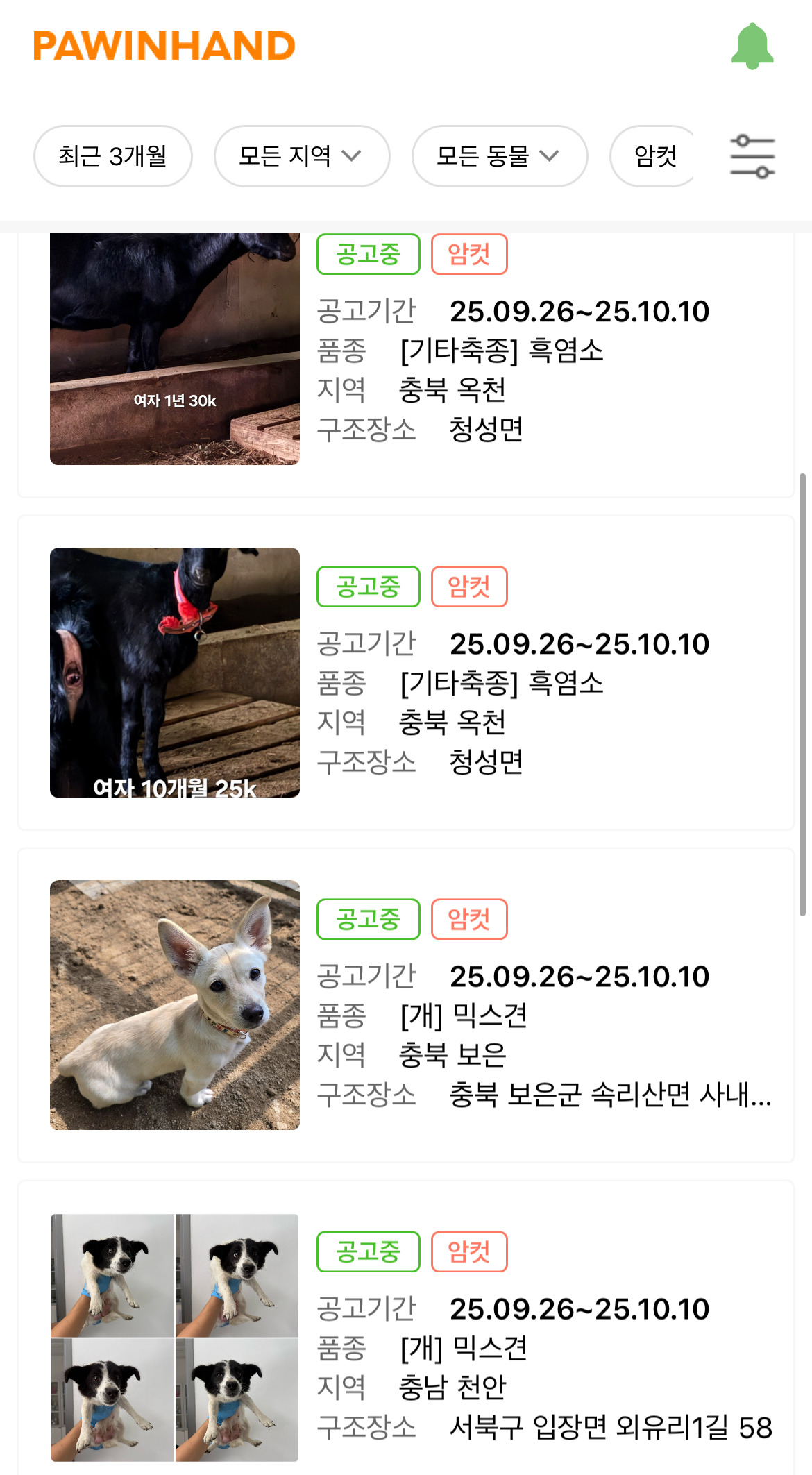
Task: Tap the 암컷 badge on the mixed dog listing
Action: click(469, 918)
